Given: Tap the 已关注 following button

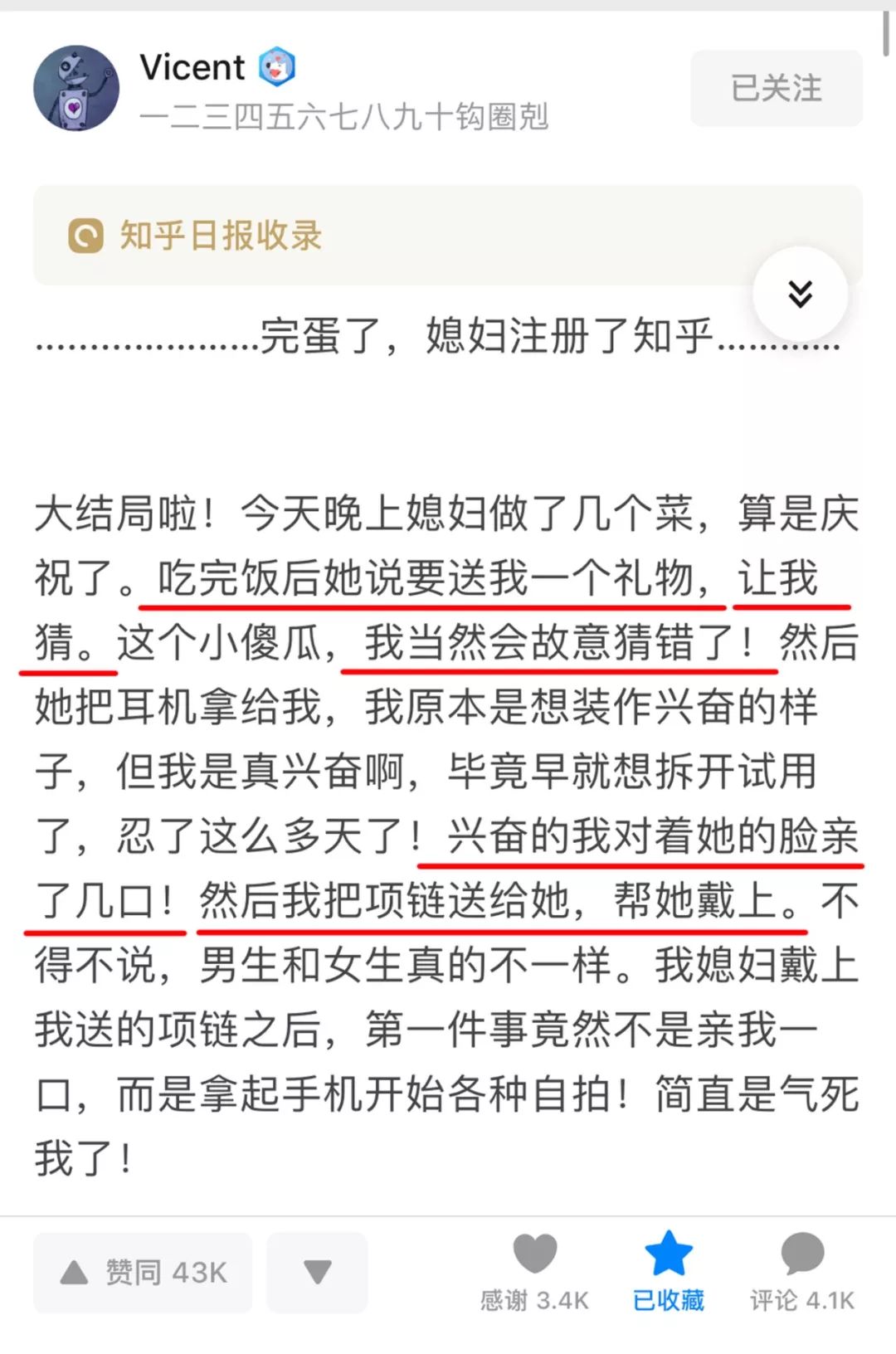Looking at the screenshot, I should (x=777, y=88).
